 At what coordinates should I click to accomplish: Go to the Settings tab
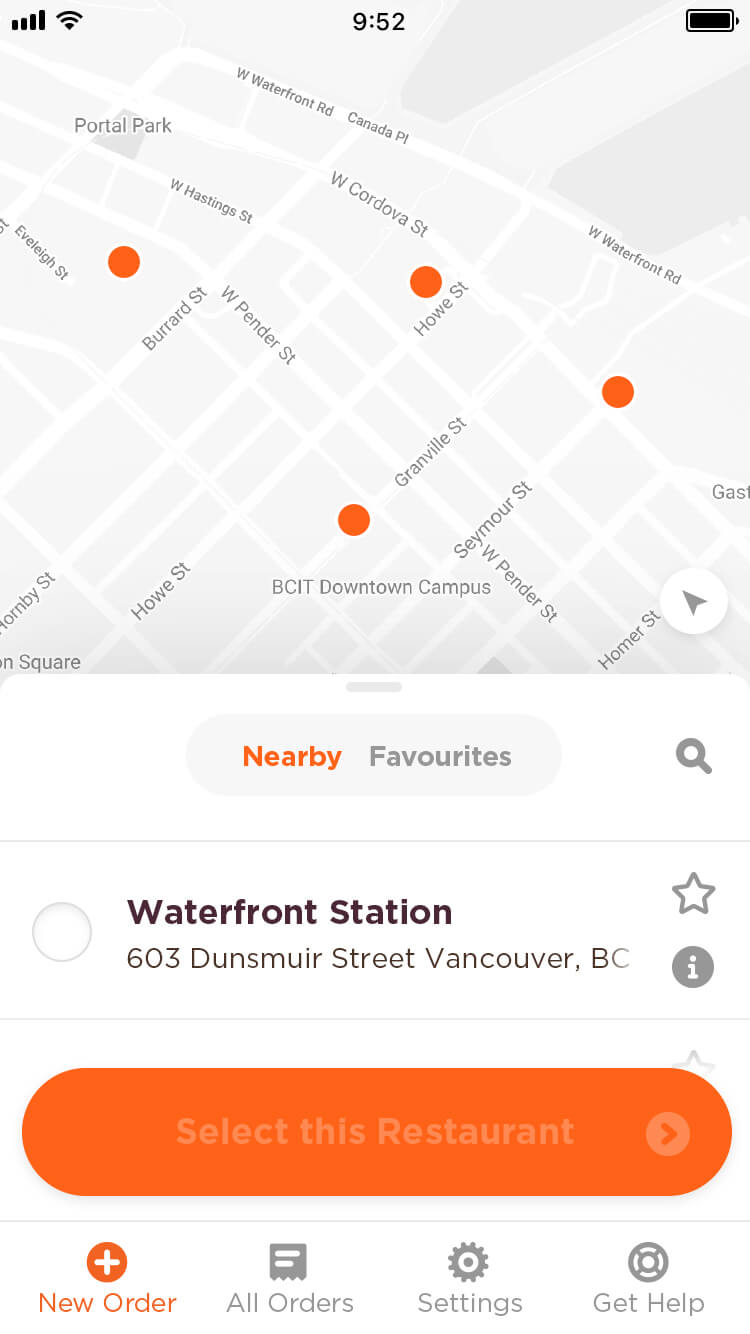click(469, 1279)
